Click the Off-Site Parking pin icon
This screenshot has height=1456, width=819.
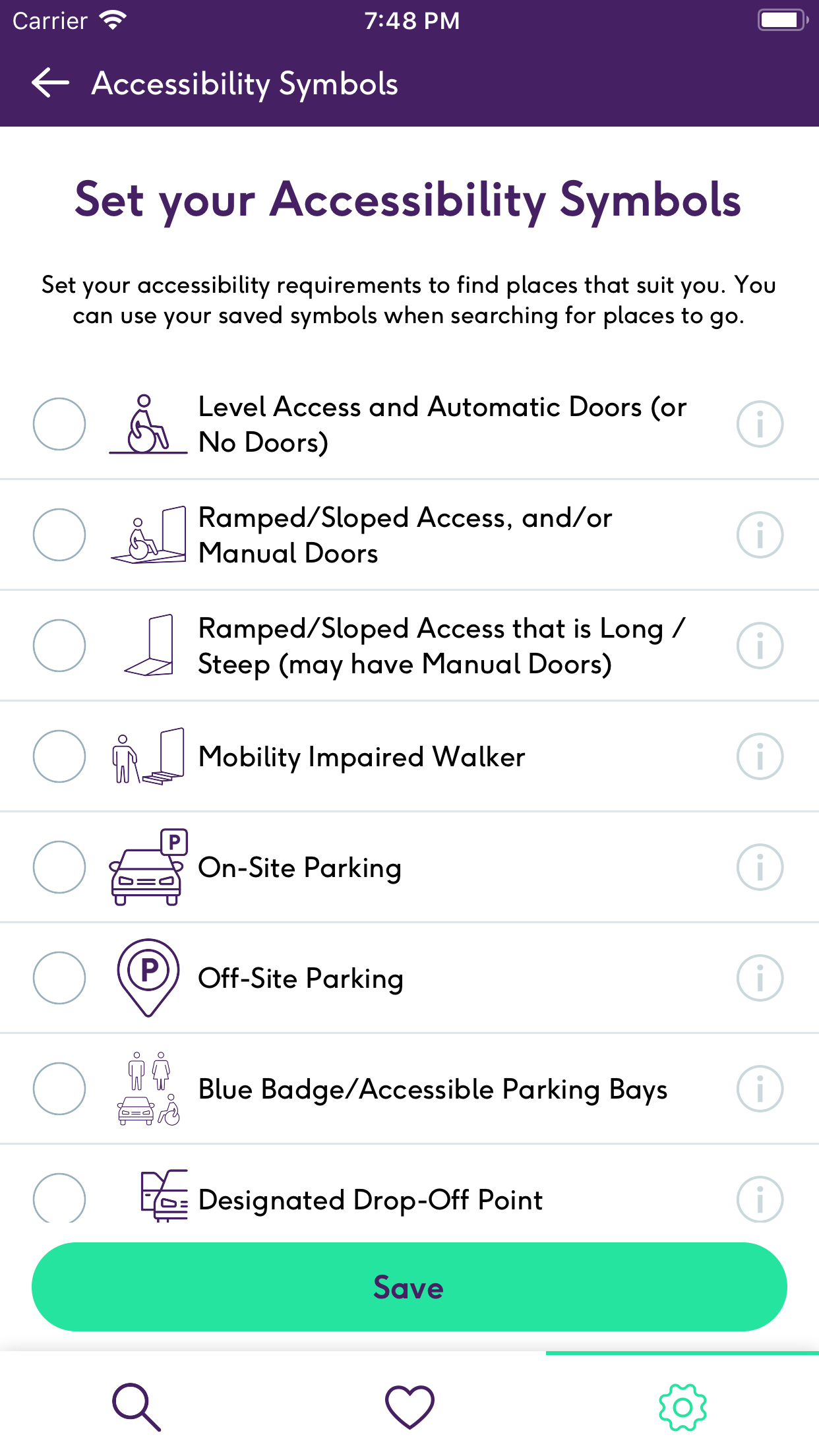pyautogui.click(x=146, y=978)
